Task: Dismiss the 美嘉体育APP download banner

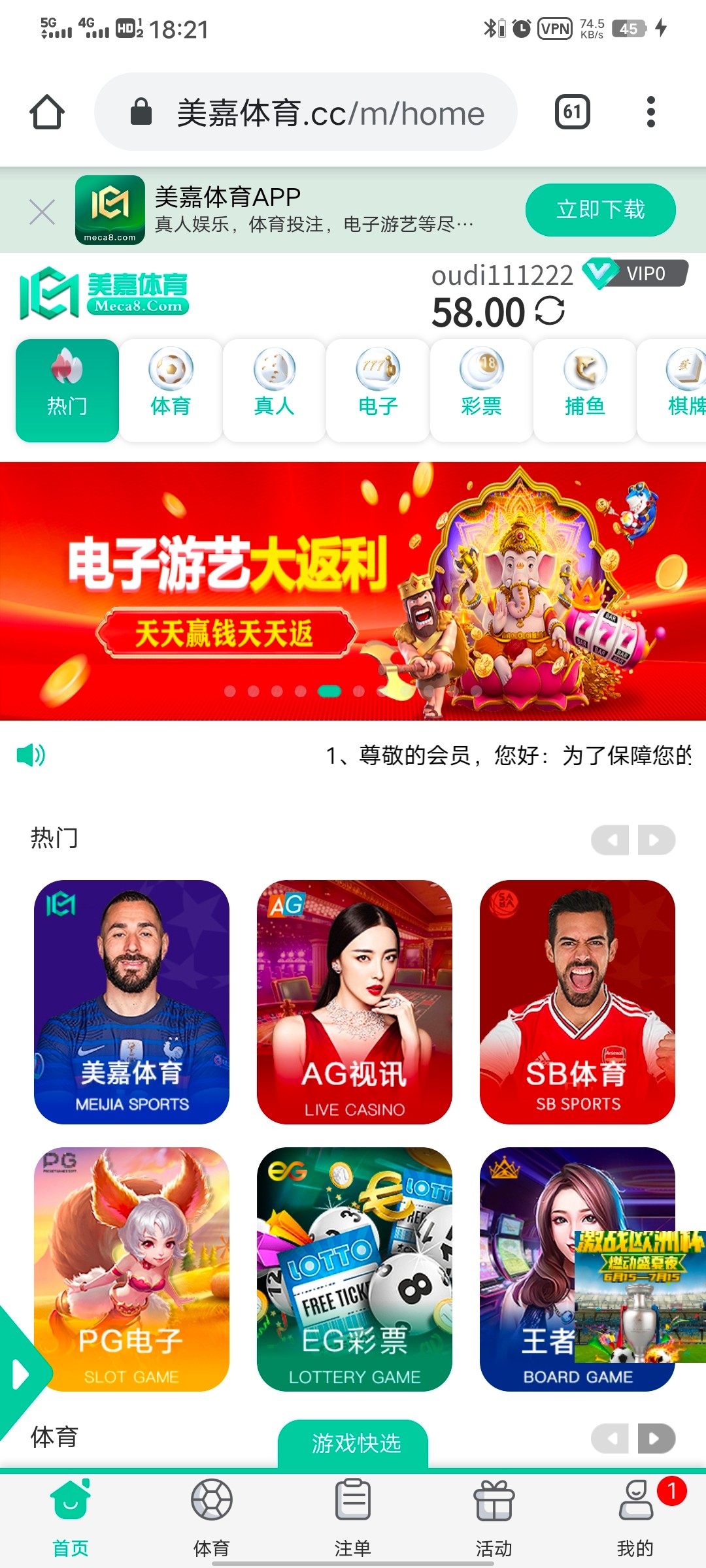Action: coord(42,212)
